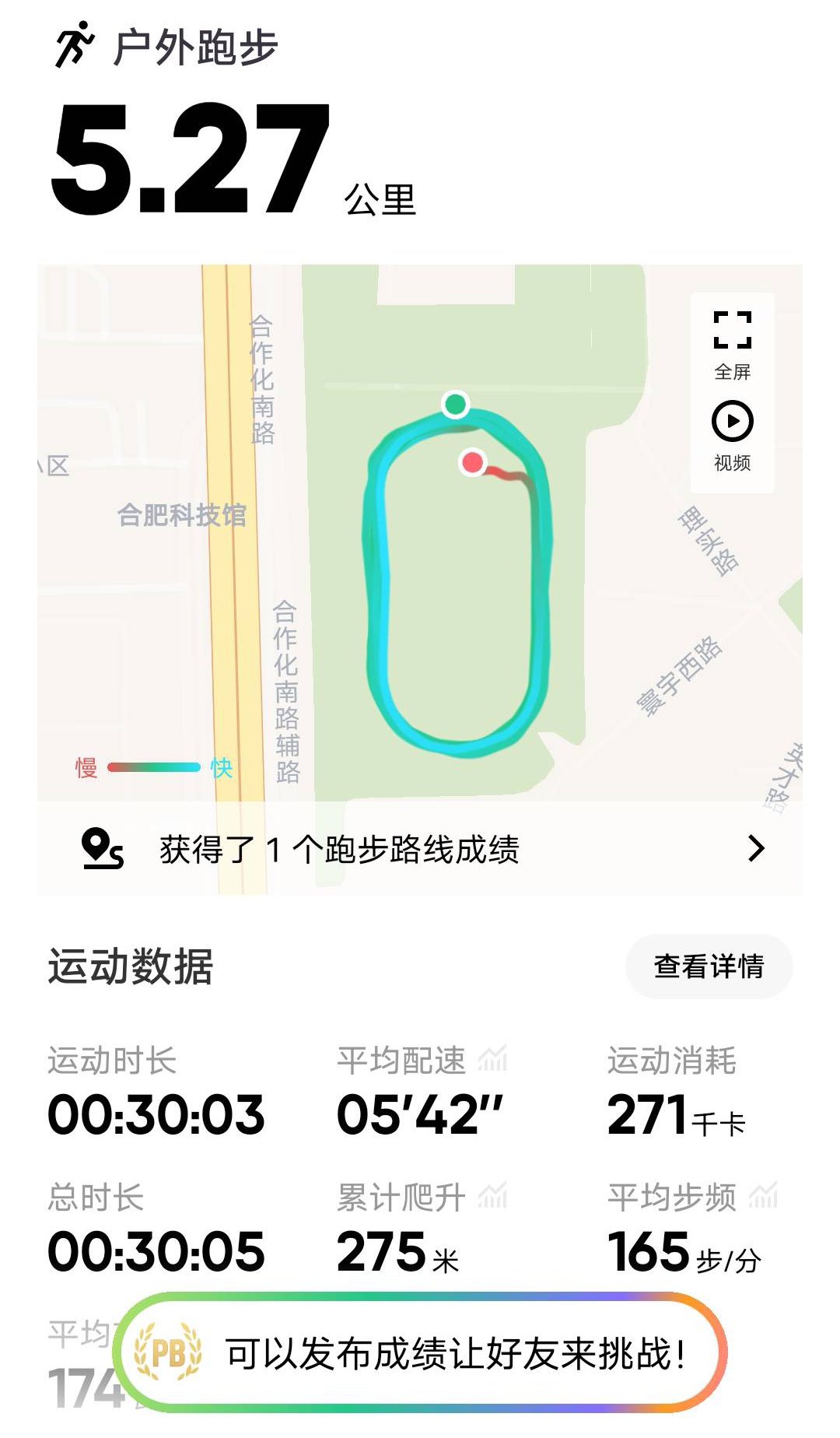This screenshot has width=840, height=1438.
Task: Tap the PB publish-results challenge banner
Action: pyautogui.click(x=420, y=1353)
